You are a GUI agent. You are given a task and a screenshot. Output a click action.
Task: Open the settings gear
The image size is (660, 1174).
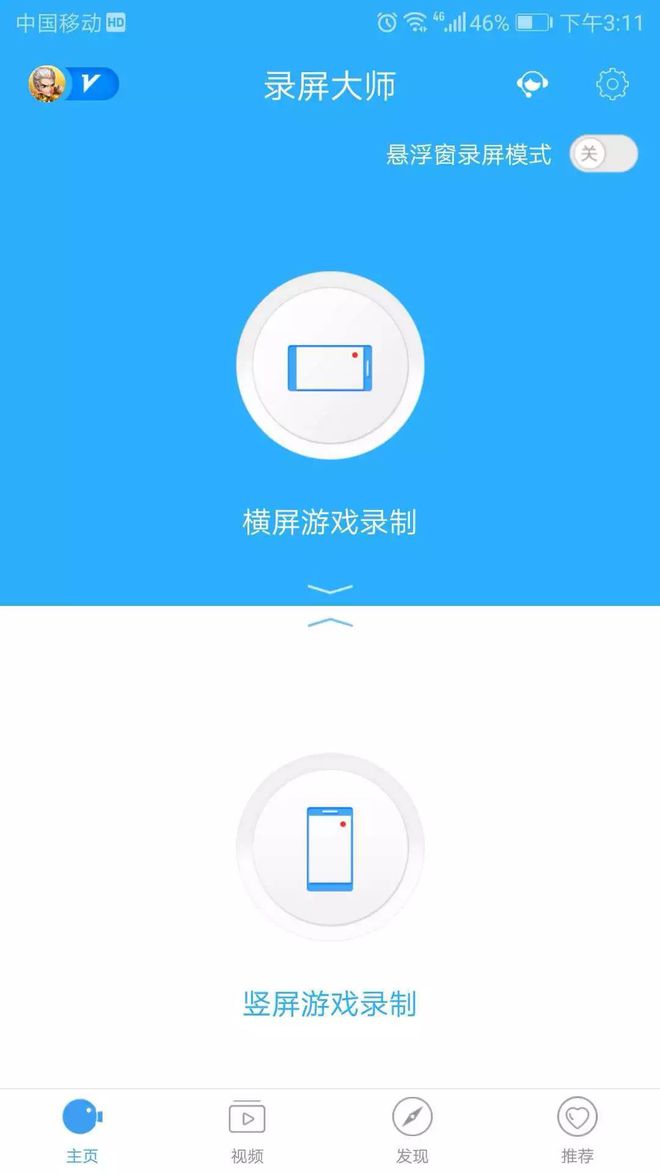[612, 85]
